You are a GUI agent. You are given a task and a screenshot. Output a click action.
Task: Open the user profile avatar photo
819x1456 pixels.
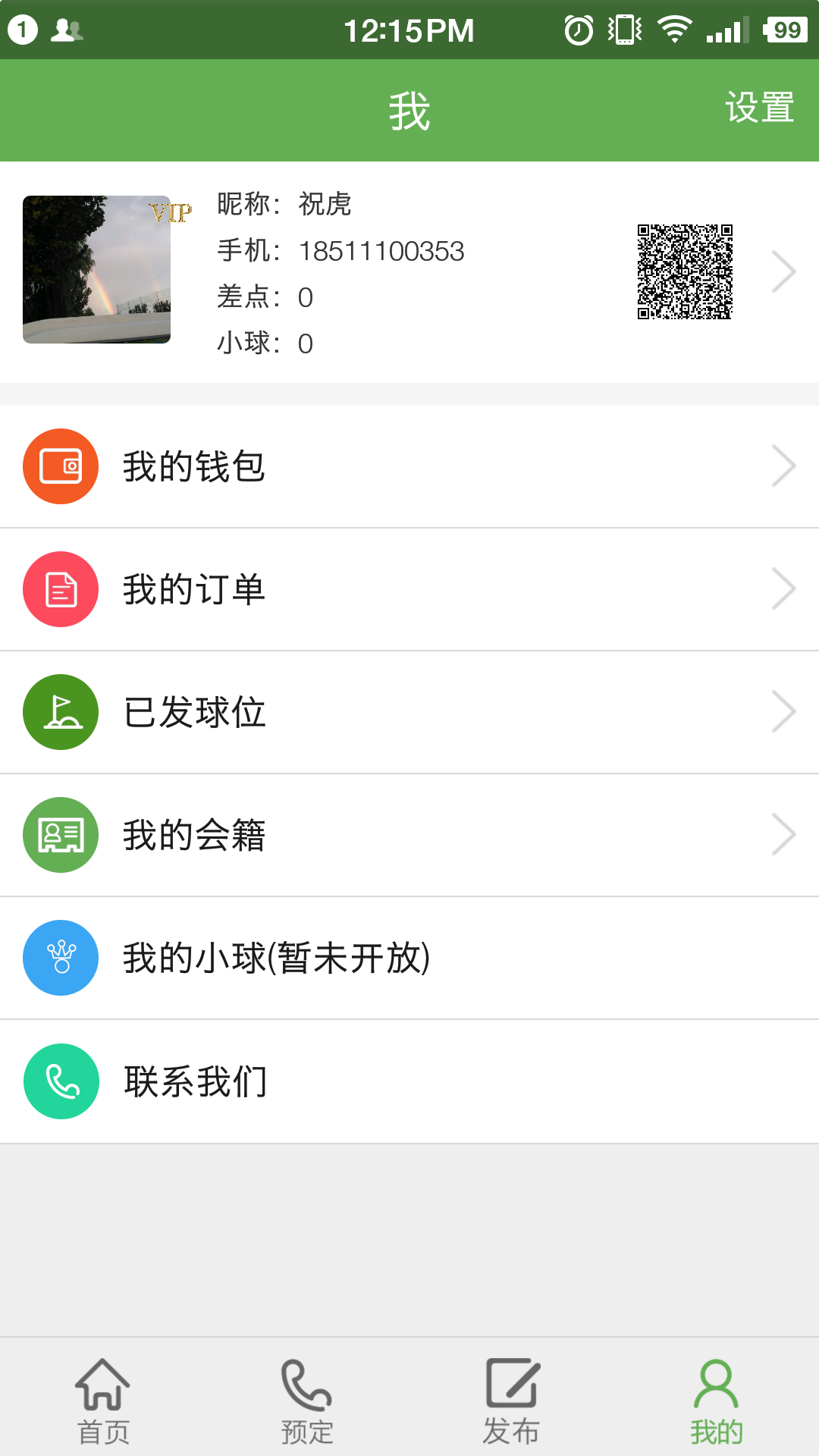98,270
